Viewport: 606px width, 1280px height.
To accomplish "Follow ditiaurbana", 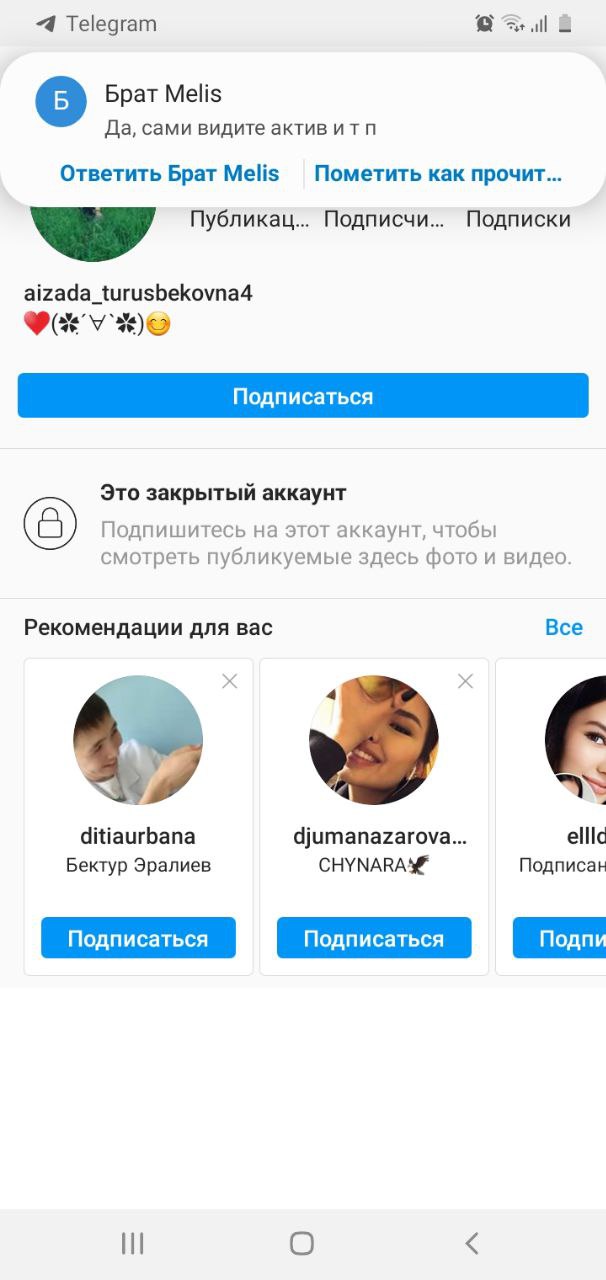I will click(138, 938).
